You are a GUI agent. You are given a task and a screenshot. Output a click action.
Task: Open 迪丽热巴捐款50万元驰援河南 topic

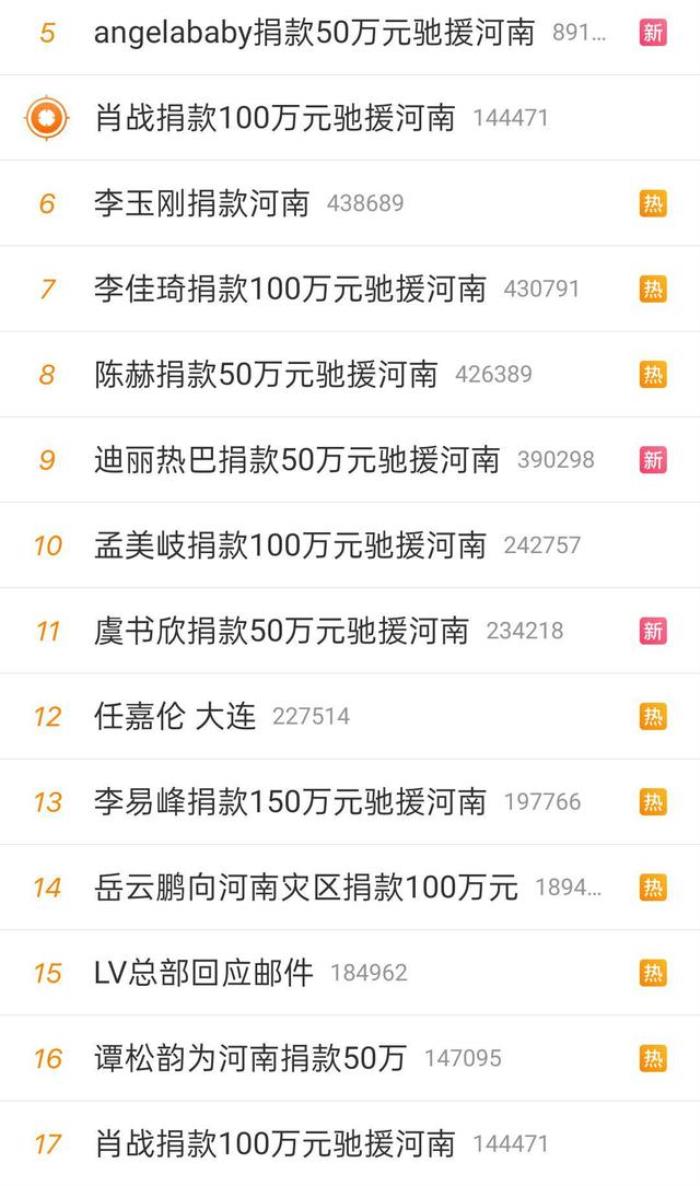tap(296, 460)
